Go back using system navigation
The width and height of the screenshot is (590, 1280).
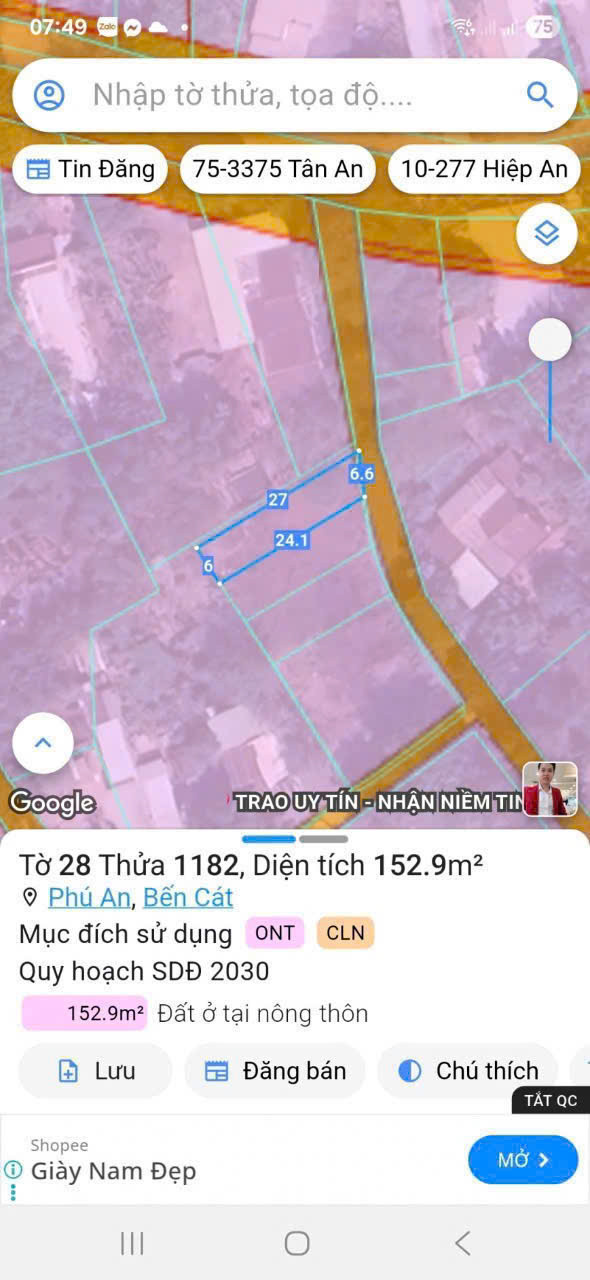coord(462,1243)
